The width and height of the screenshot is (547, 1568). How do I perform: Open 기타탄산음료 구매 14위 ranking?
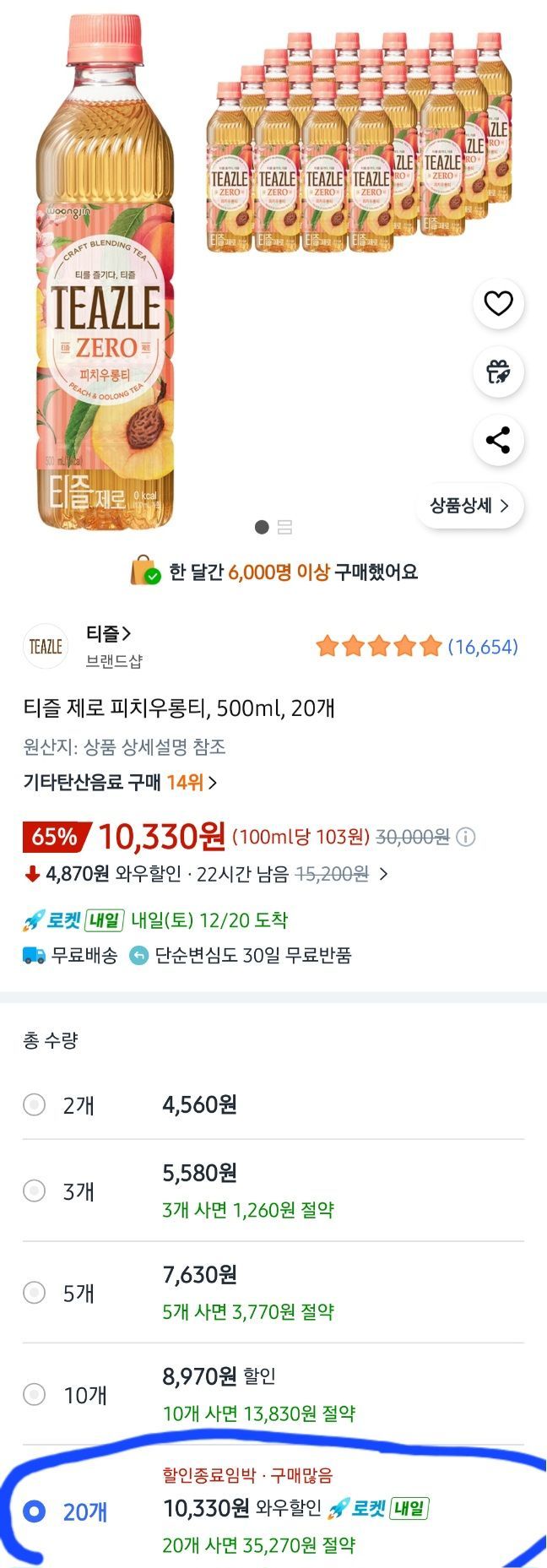(120, 782)
